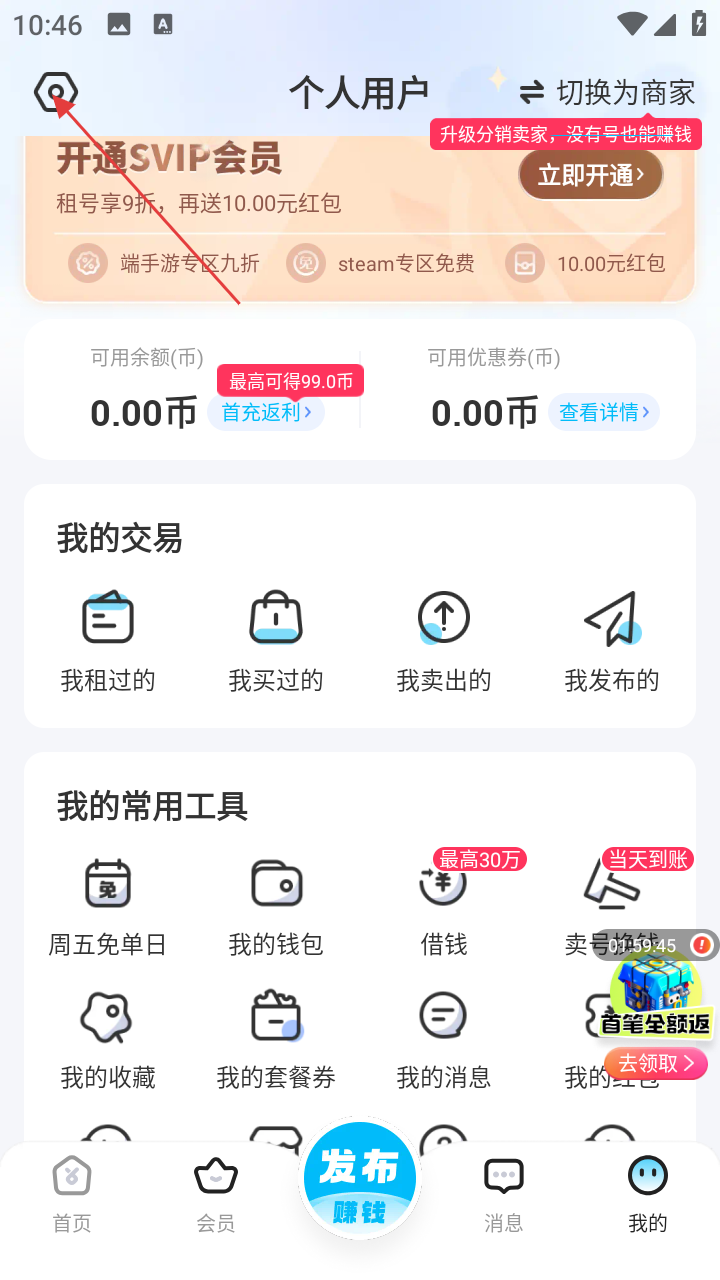Open 我发布的 listings
The width and height of the screenshot is (720, 1280).
[x=612, y=640]
